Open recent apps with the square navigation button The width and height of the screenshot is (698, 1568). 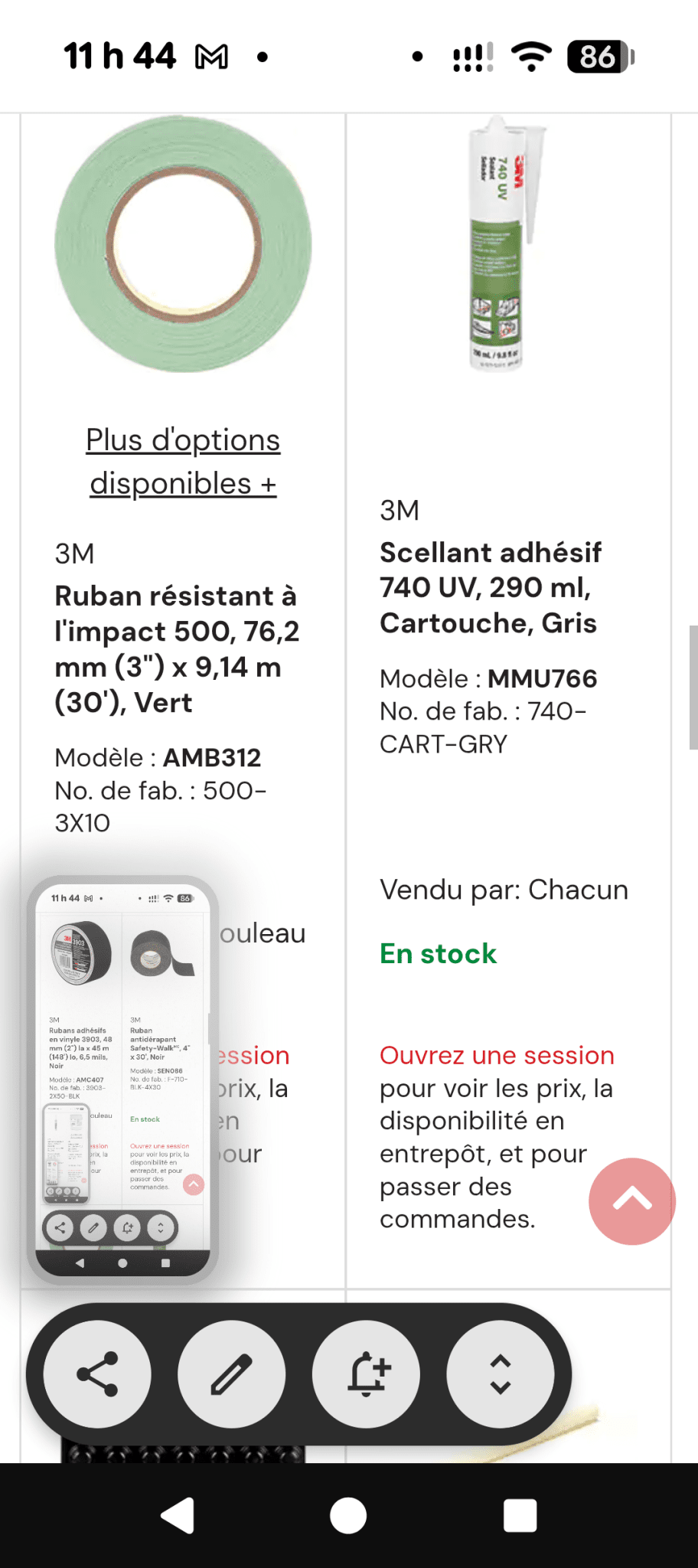pos(520,1514)
